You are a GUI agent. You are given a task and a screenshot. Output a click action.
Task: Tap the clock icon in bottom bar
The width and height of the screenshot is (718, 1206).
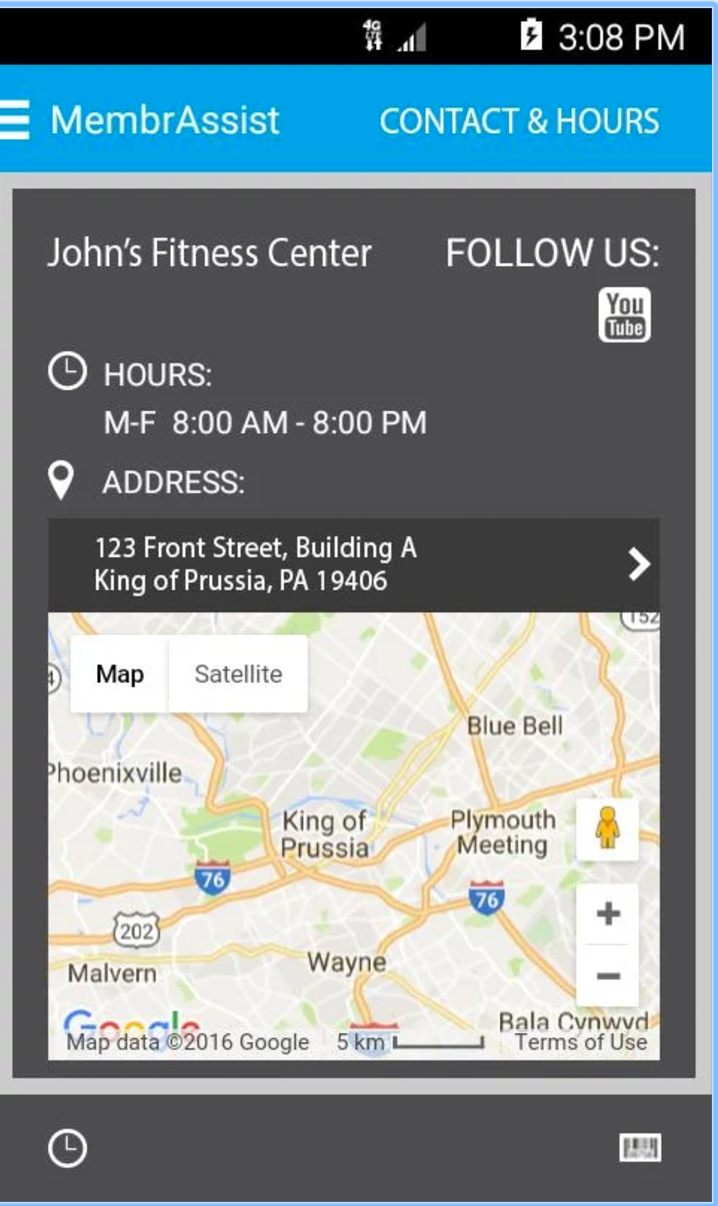(68, 1148)
